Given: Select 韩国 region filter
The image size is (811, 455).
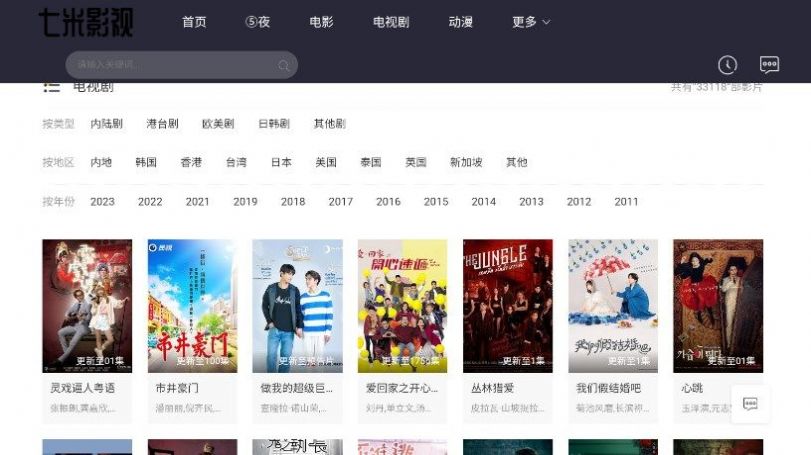Looking at the screenshot, I should pyautogui.click(x=146, y=162).
